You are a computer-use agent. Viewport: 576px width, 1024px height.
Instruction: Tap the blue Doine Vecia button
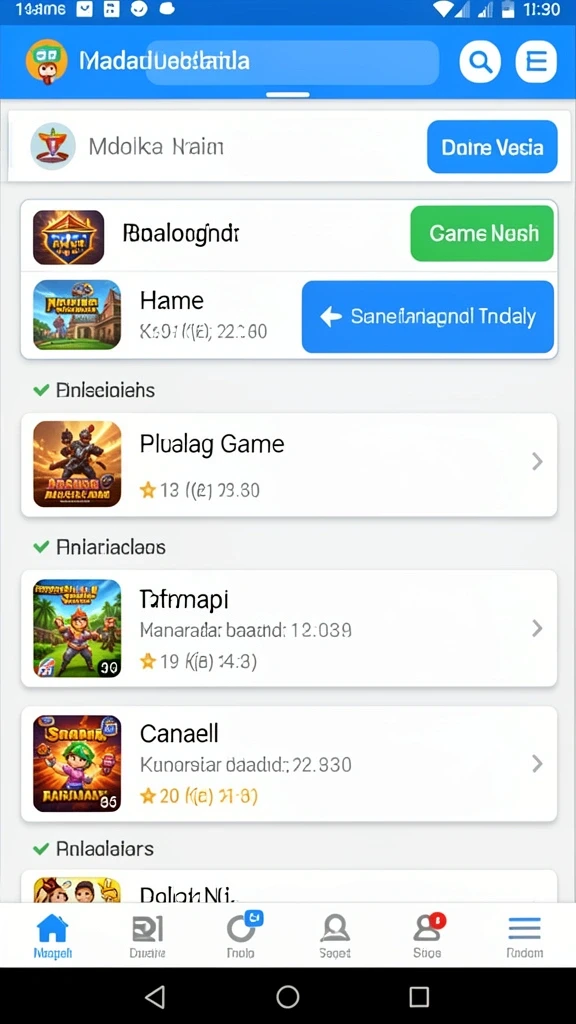click(x=492, y=147)
